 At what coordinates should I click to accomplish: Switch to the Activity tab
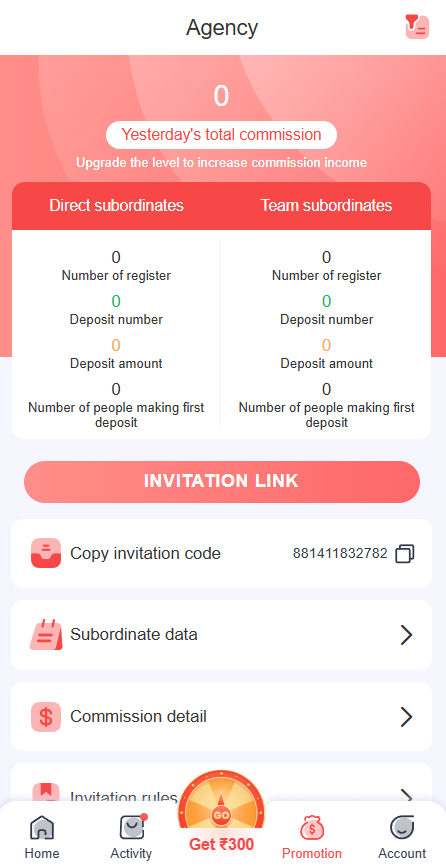pos(132,837)
